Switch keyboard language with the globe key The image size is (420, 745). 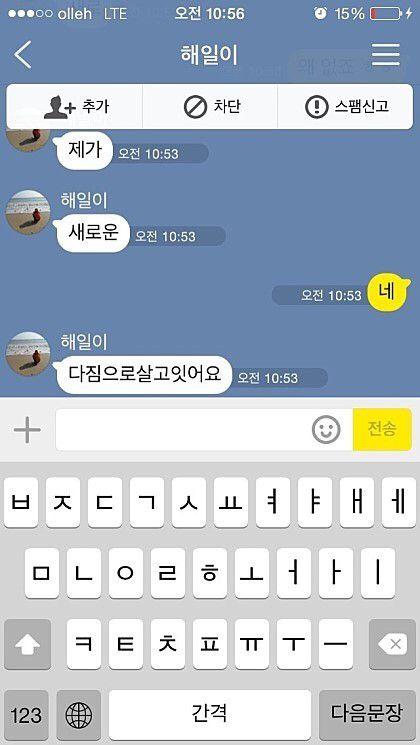(78, 715)
